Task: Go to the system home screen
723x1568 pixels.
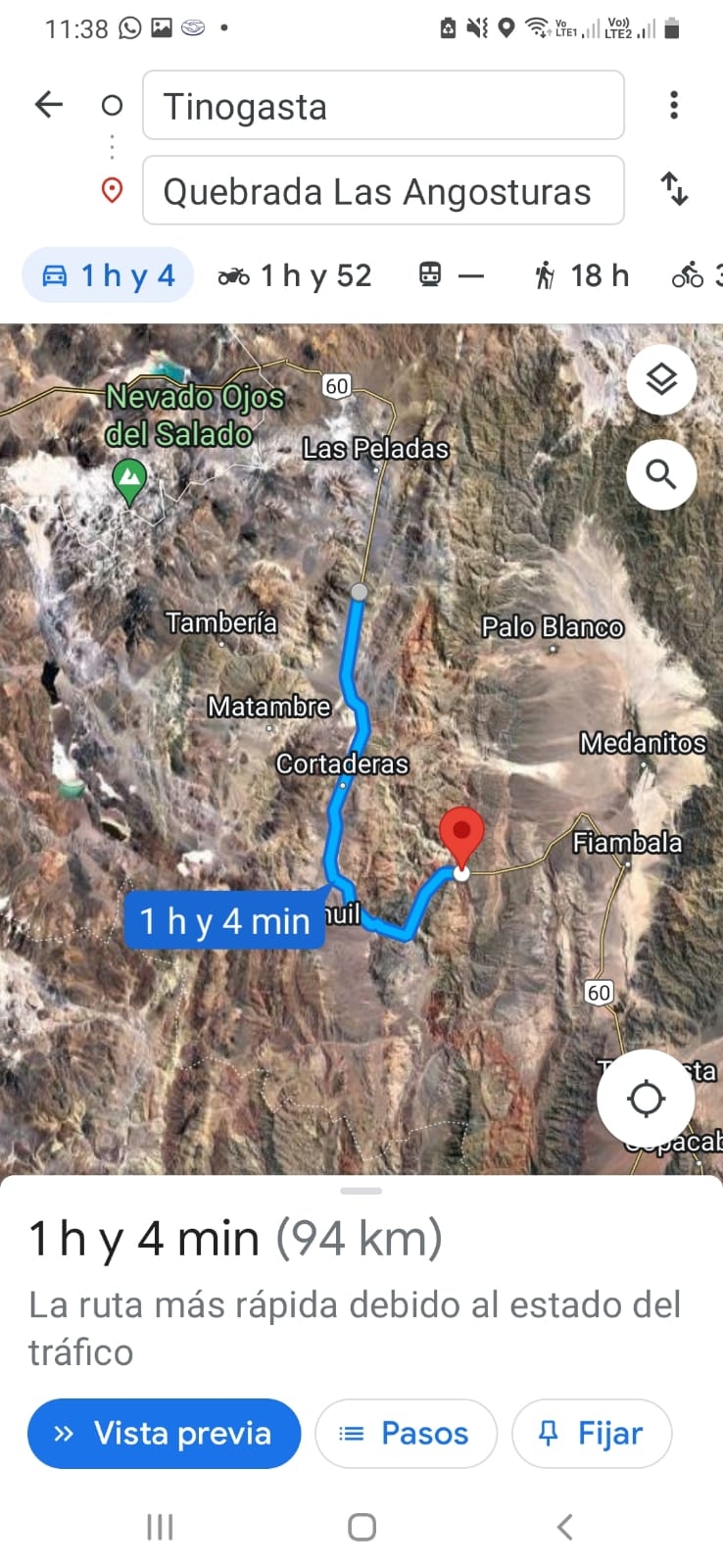Action: [361, 1526]
